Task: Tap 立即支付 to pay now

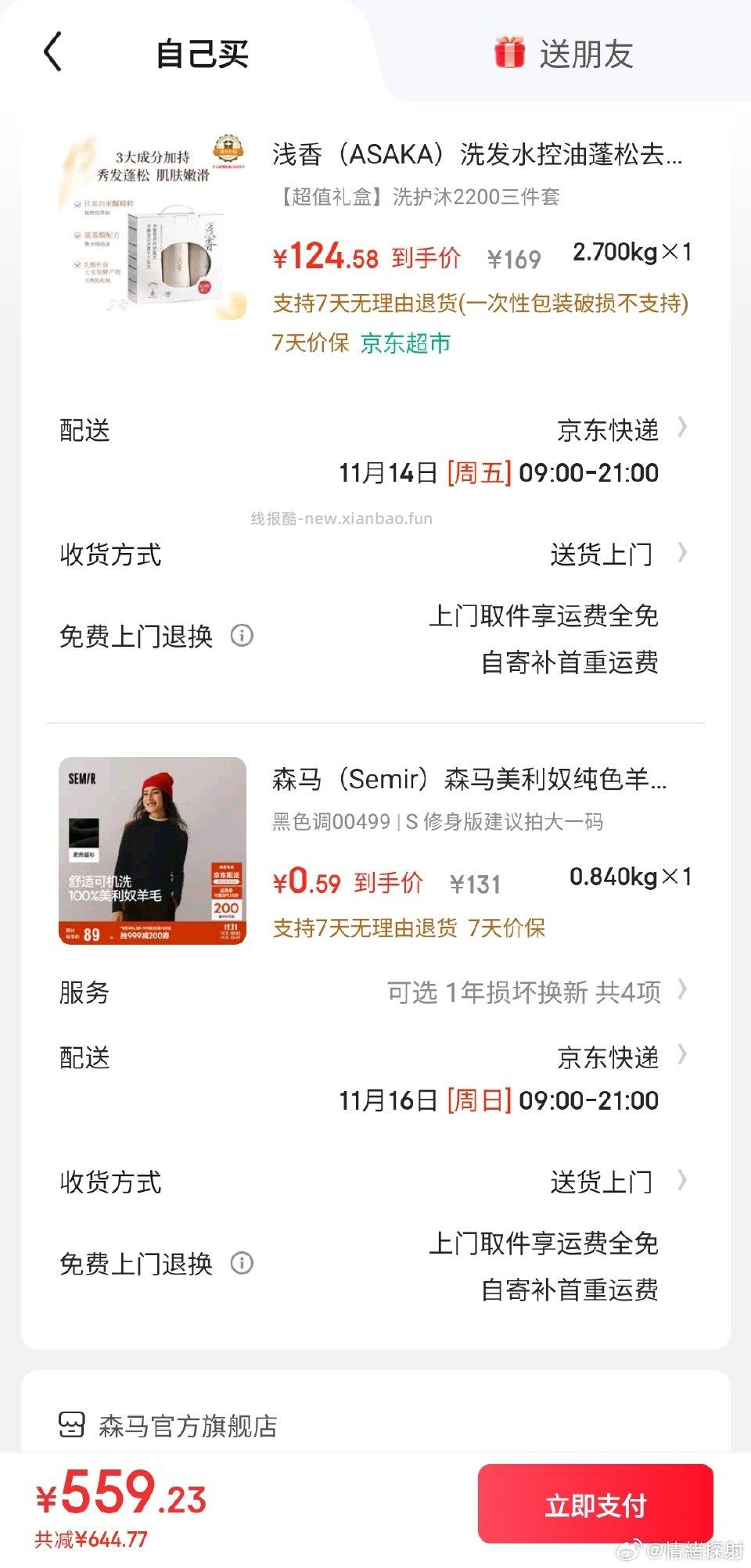Action: [x=595, y=1504]
